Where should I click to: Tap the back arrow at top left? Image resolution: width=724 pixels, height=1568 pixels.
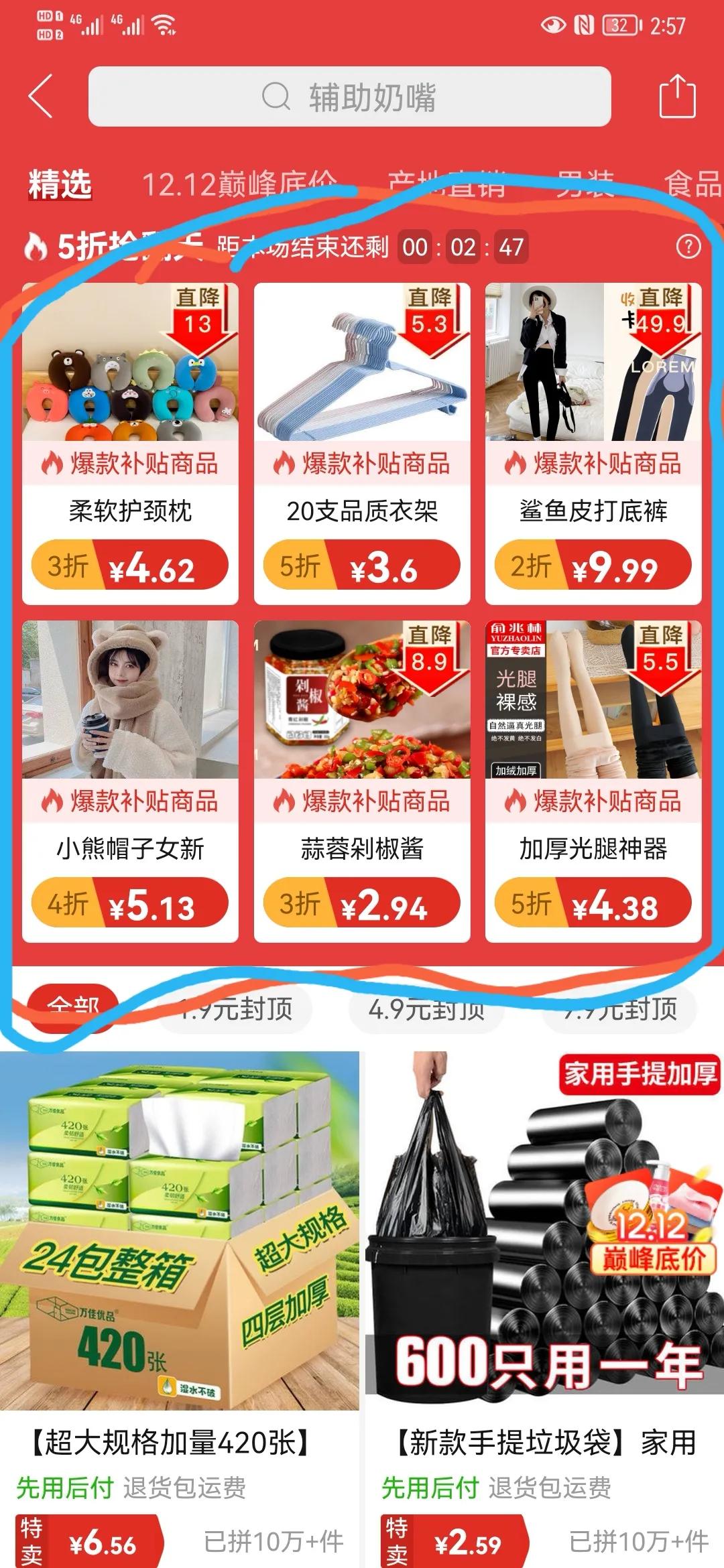[x=40, y=97]
